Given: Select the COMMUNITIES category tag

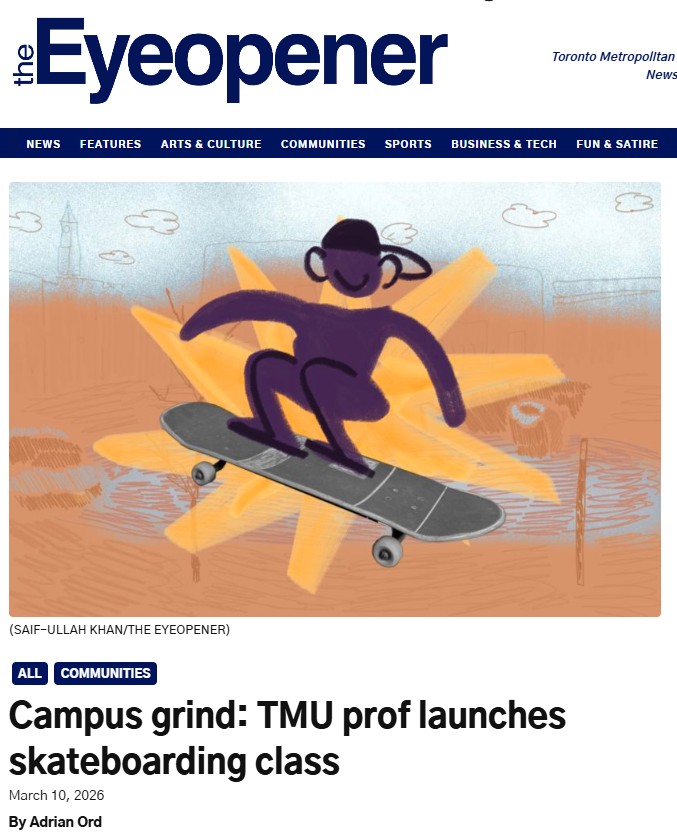Looking at the screenshot, I should click(105, 673).
